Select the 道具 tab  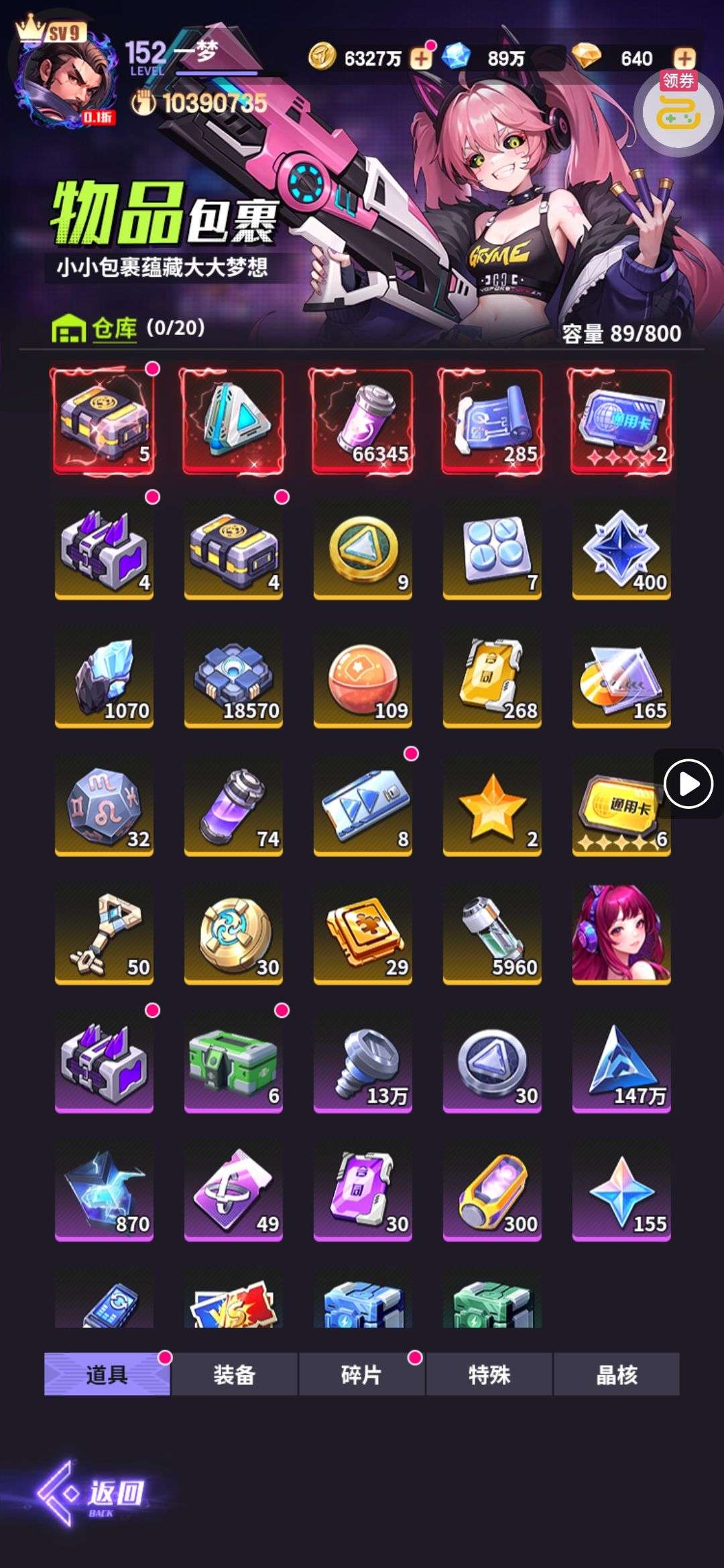point(107,1374)
